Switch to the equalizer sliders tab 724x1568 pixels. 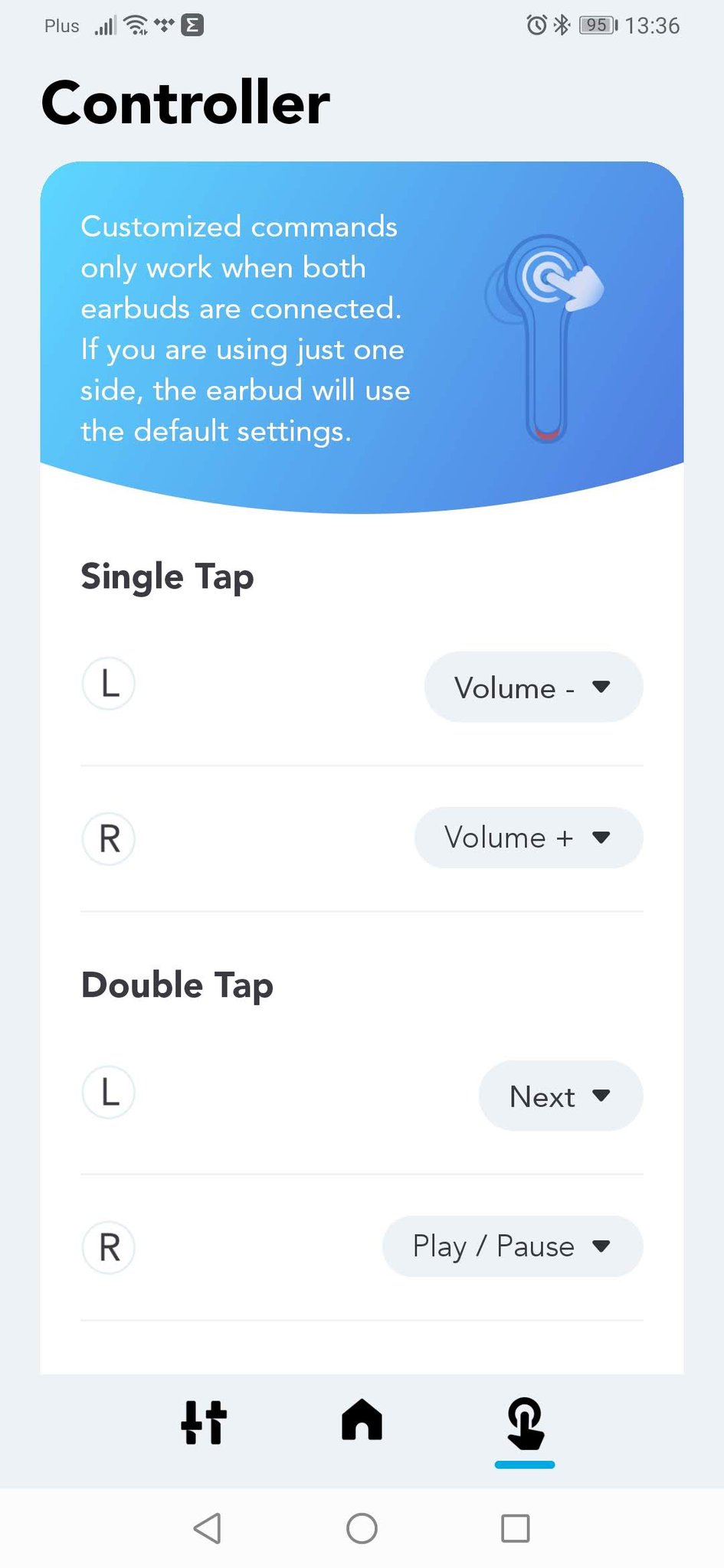(204, 1423)
